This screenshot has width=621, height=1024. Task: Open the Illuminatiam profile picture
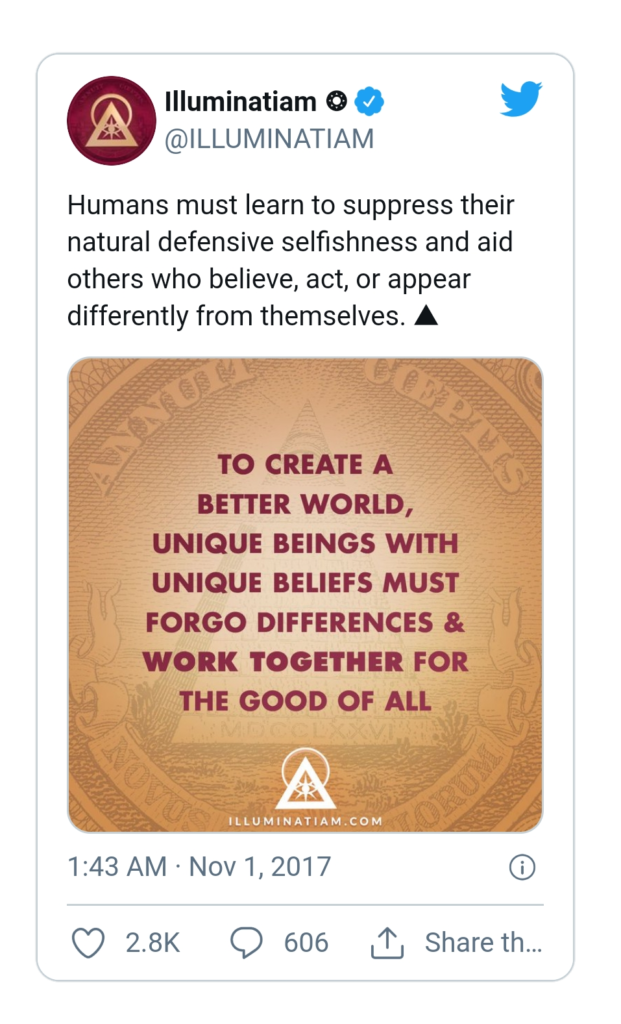pos(111,120)
